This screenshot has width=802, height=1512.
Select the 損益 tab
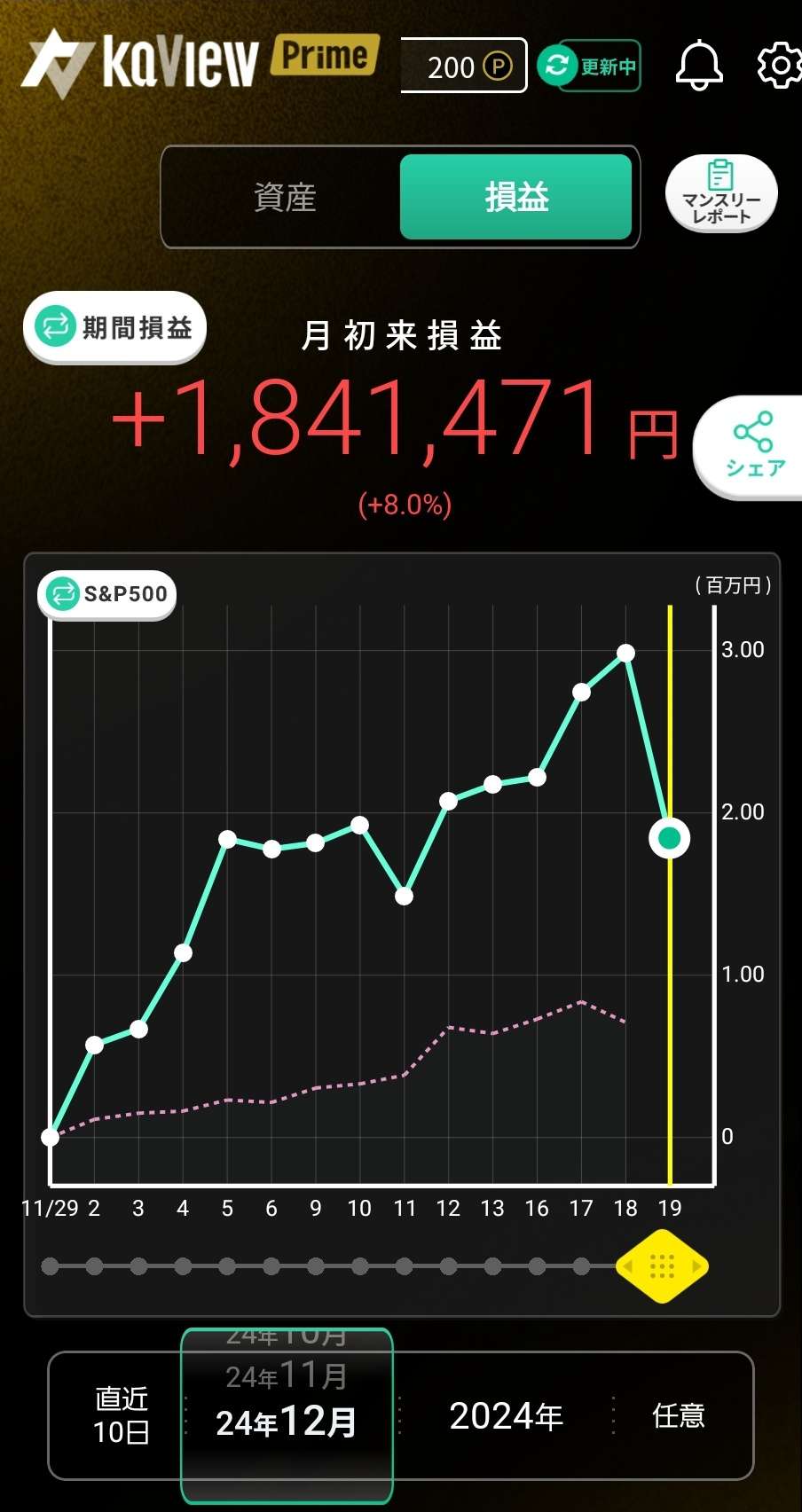point(515,197)
